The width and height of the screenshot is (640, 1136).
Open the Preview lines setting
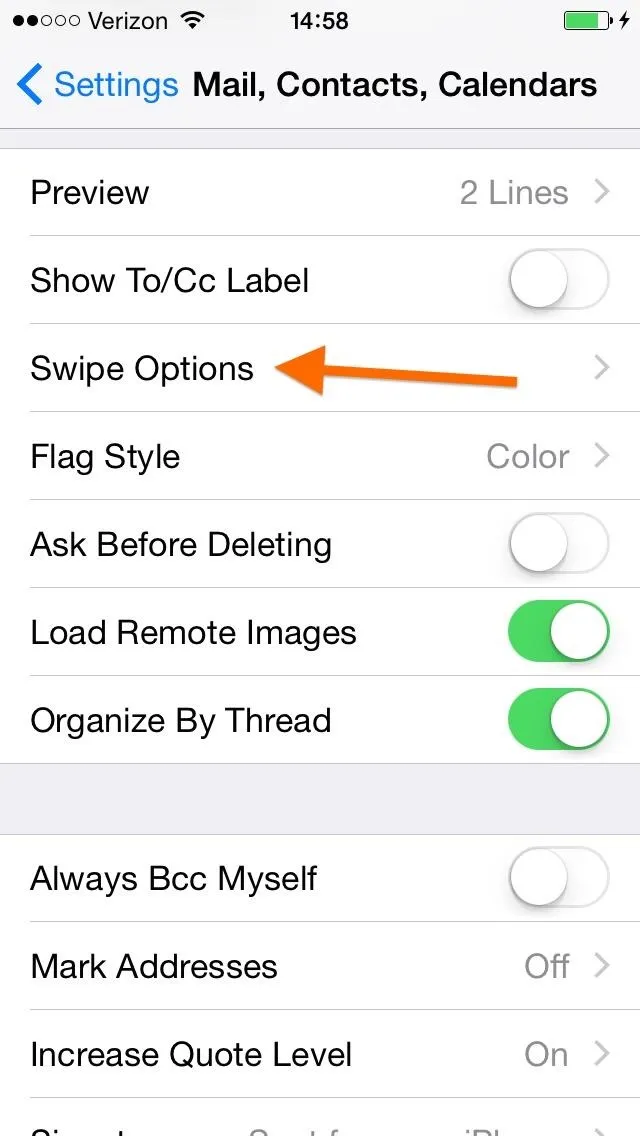(320, 192)
